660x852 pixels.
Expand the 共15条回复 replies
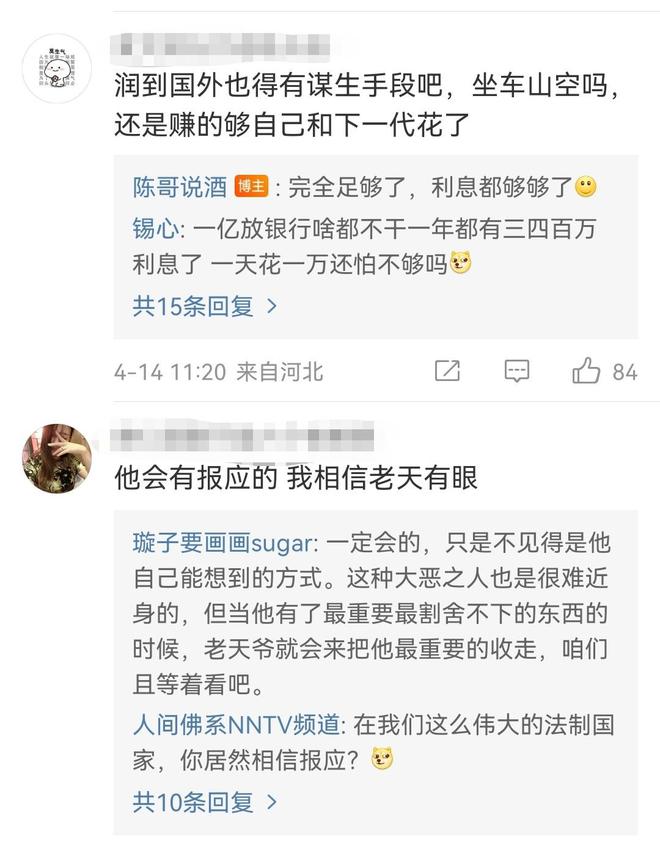(x=205, y=307)
